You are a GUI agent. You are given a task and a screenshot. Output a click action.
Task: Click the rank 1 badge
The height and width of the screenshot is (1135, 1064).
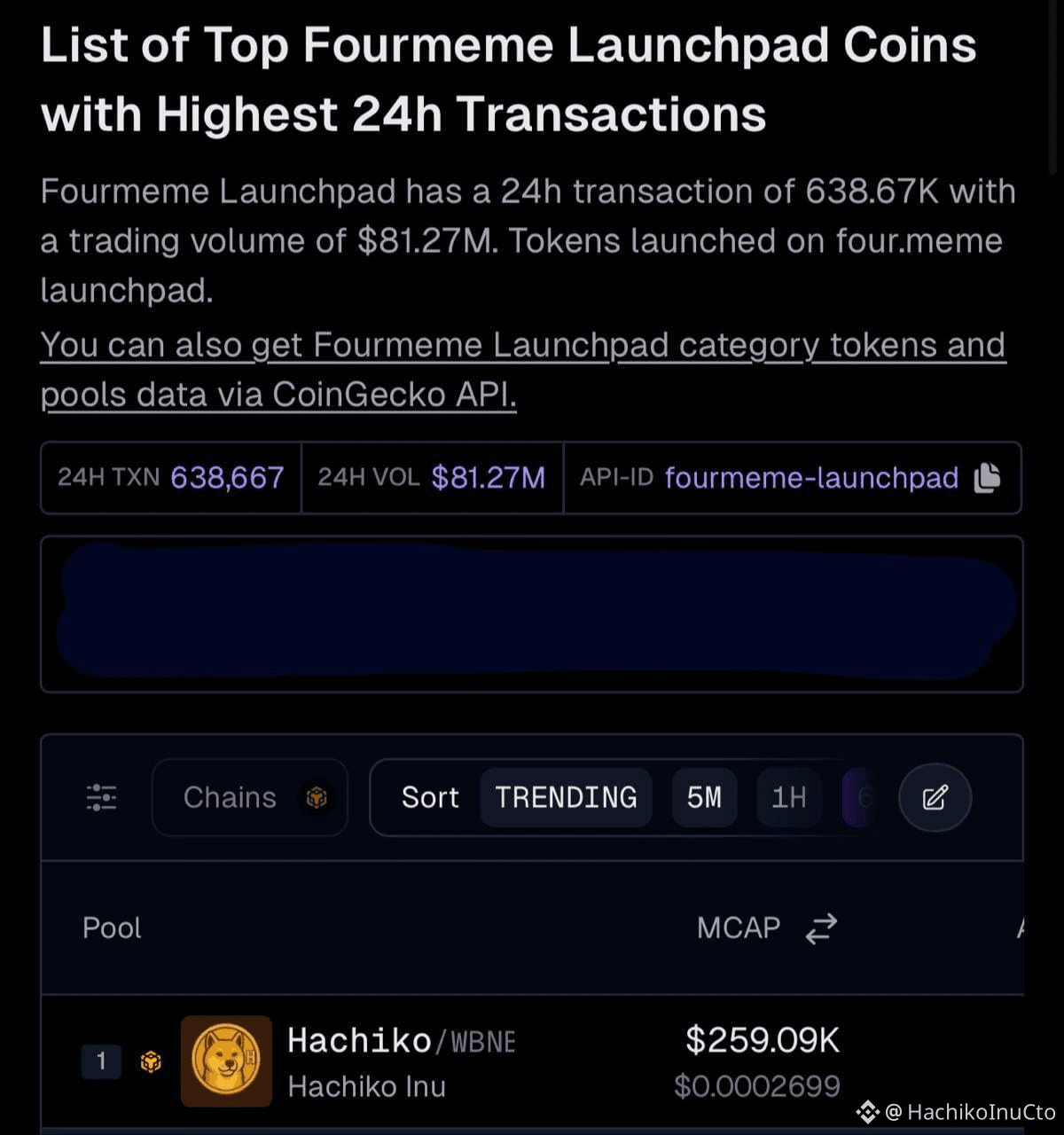click(x=101, y=1061)
